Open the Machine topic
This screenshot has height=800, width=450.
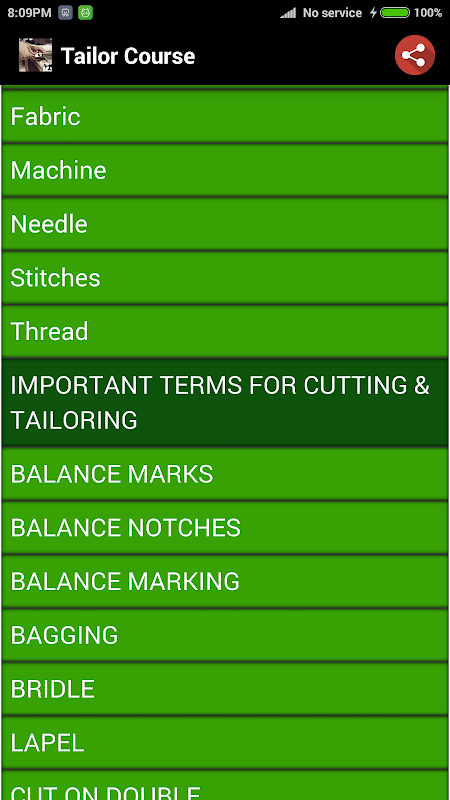[225, 170]
